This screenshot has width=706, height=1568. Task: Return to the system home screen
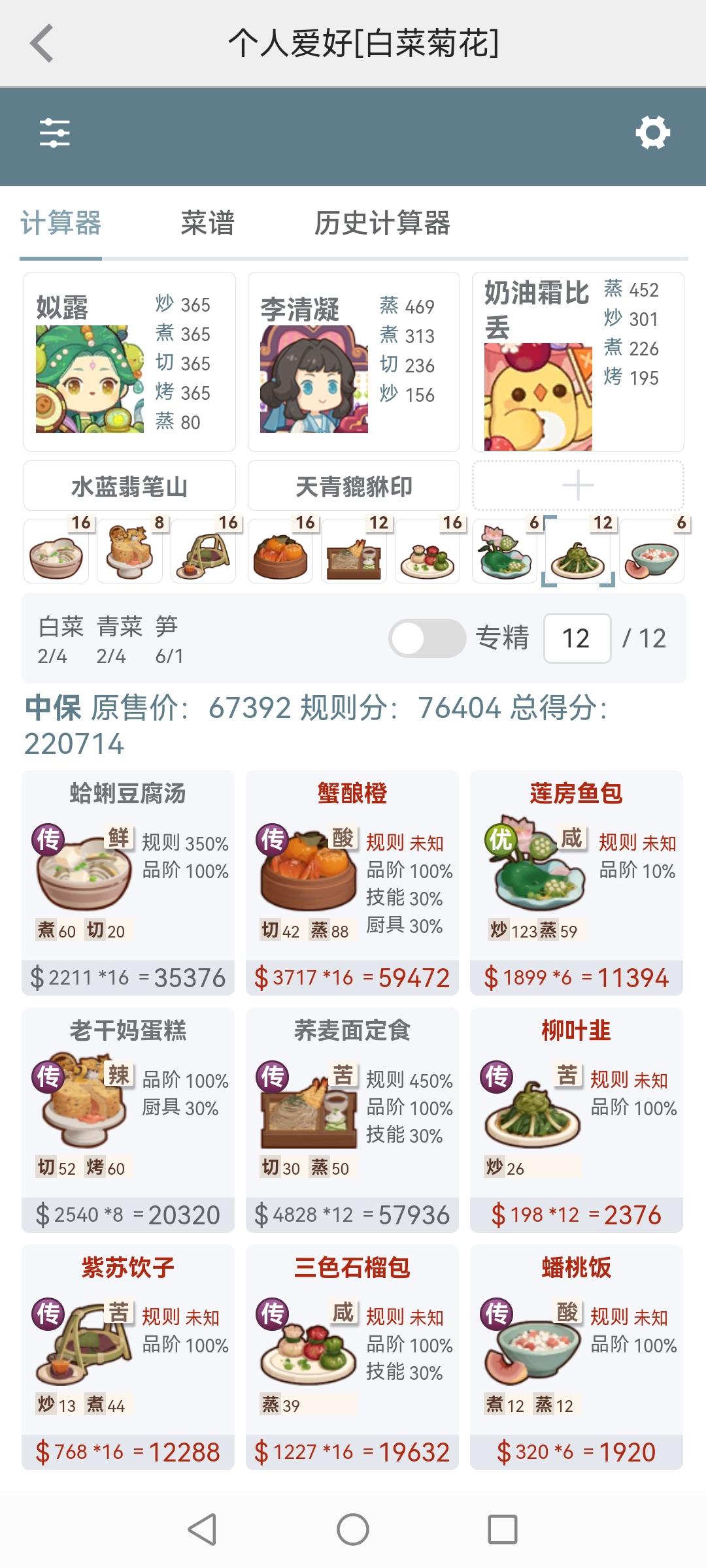[x=353, y=1529]
